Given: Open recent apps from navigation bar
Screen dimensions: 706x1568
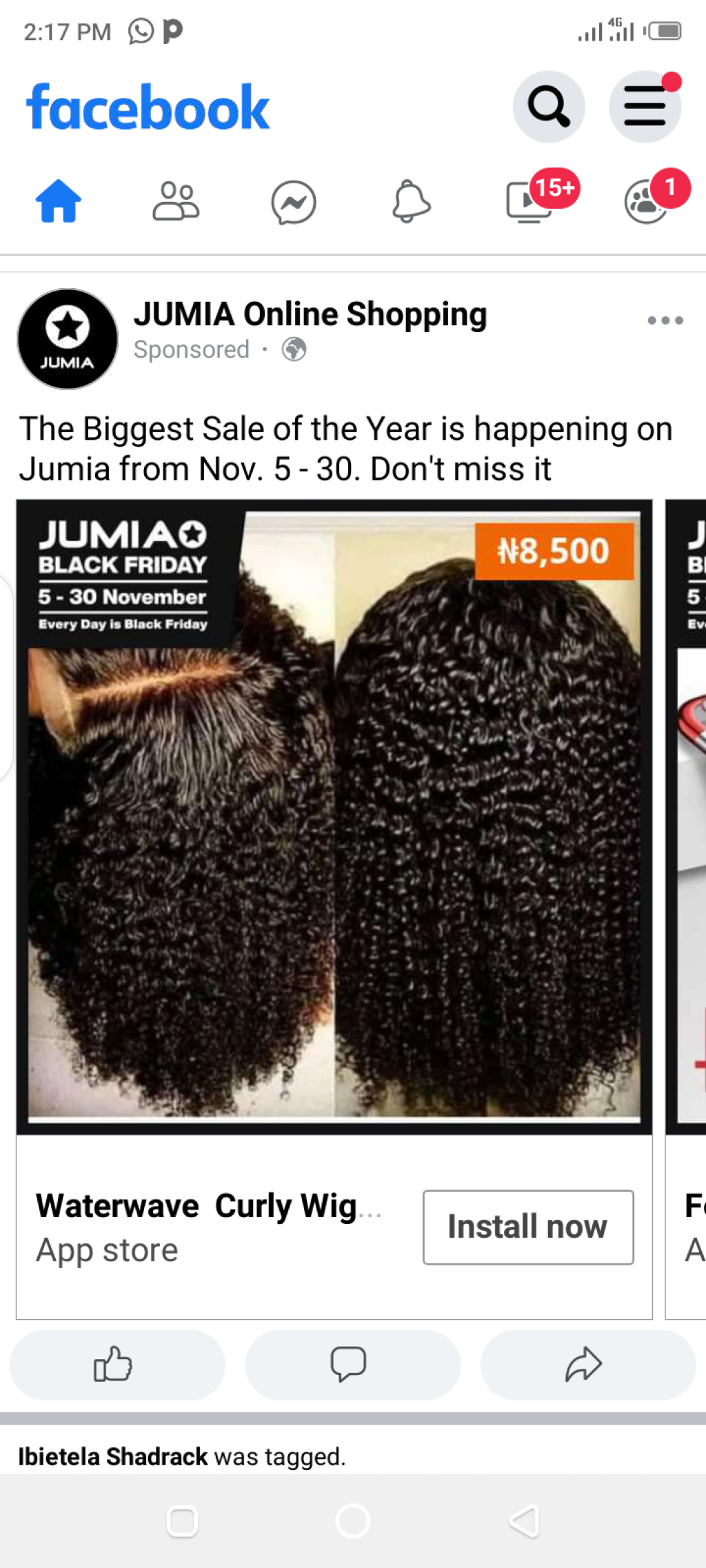Looking at the screenshot, I should pos(183,1522).
